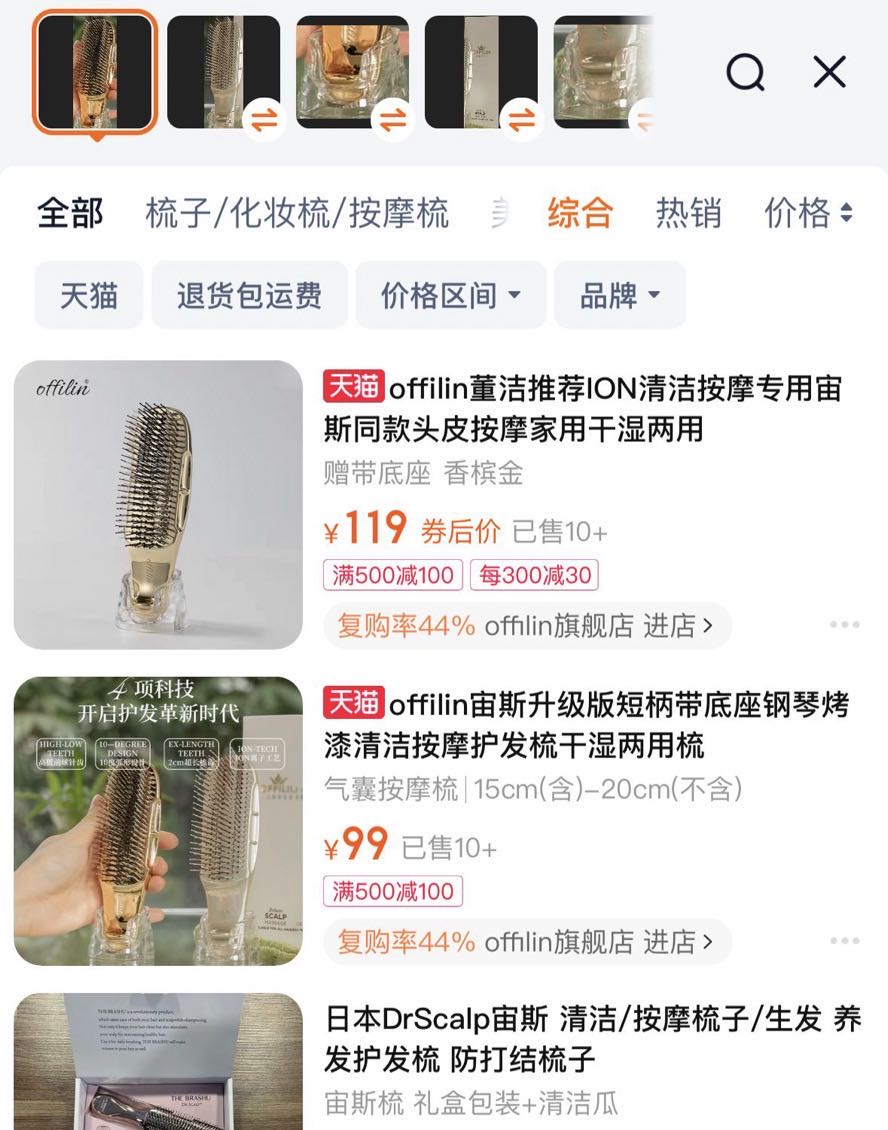The height and width of the screenshot is (1130, 888).
Task: Select the third crop thumbnail with golden base
Action: [352, 72]
